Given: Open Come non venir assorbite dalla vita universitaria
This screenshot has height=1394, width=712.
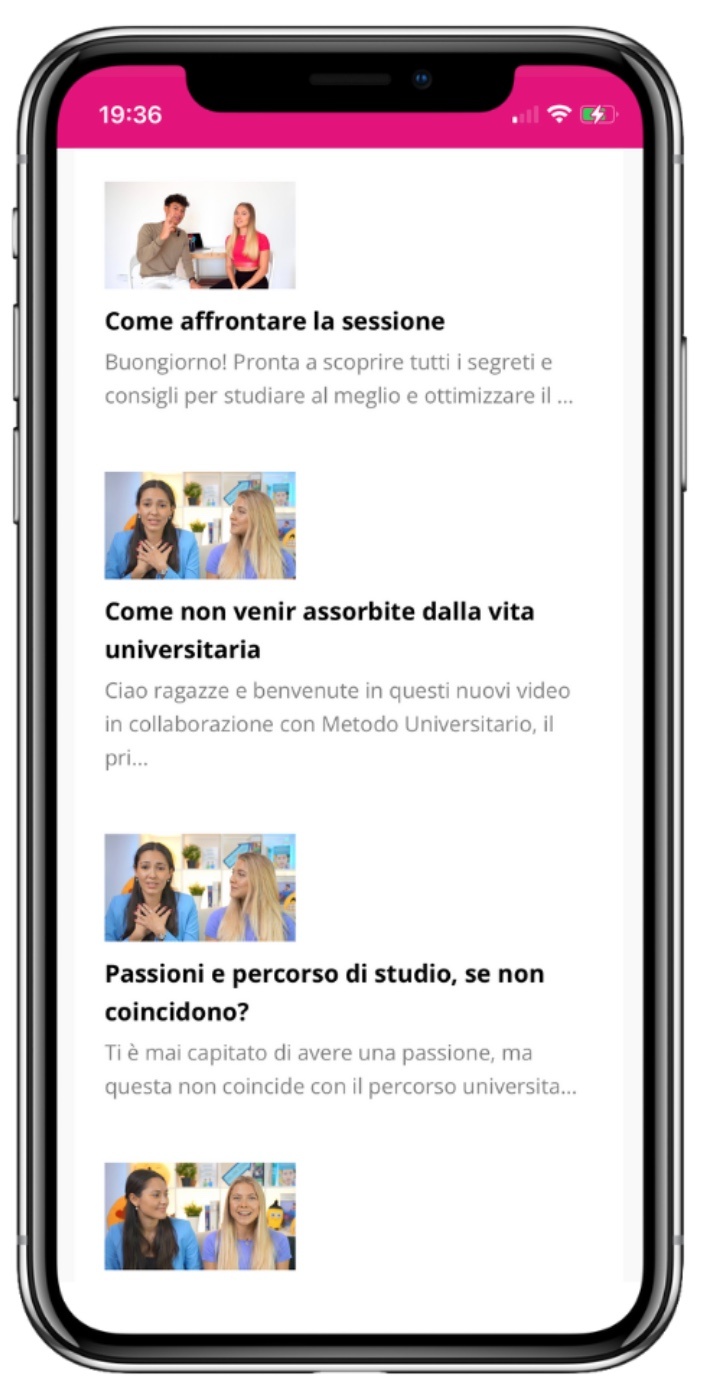Looking at the screenshot, I should pos(200,525).
